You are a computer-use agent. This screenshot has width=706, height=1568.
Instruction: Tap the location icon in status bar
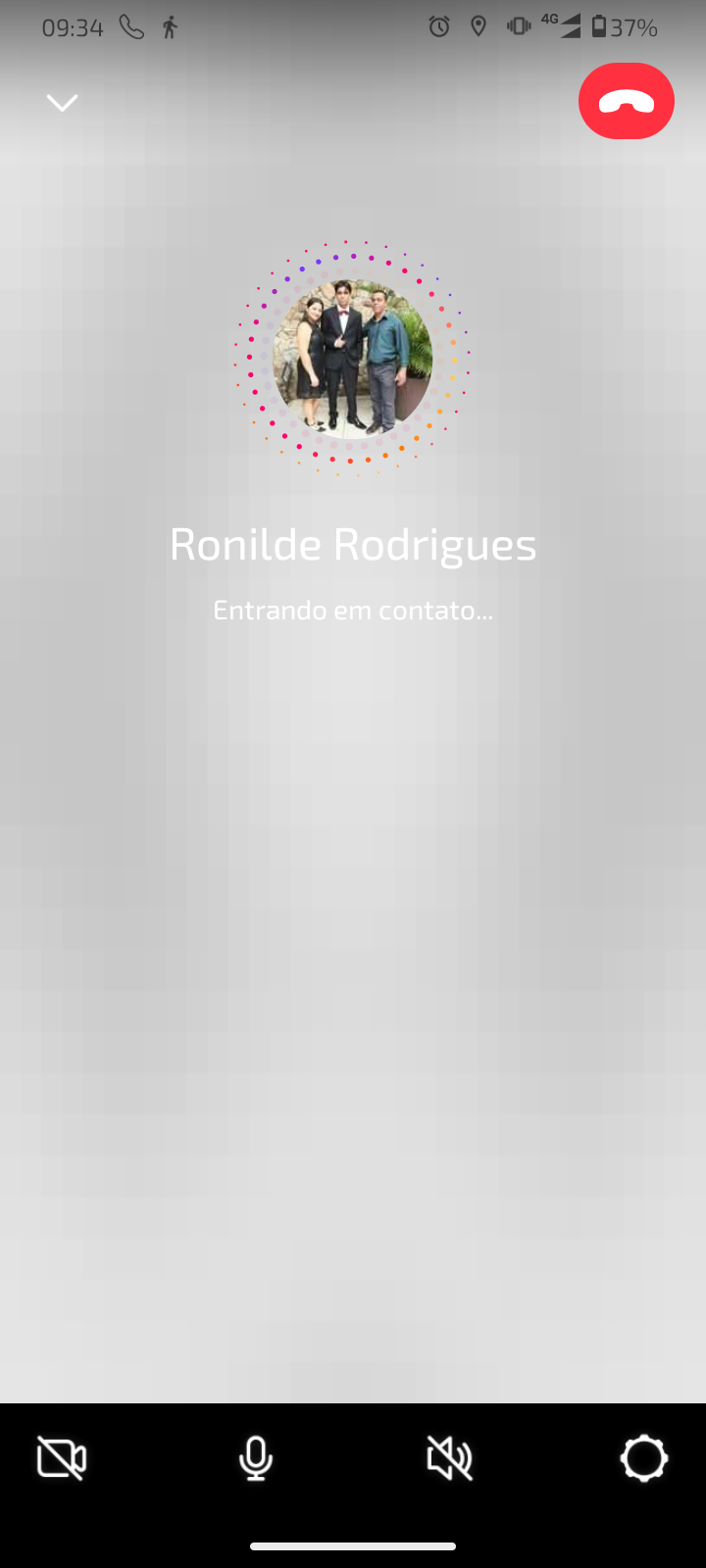(478, 26)
